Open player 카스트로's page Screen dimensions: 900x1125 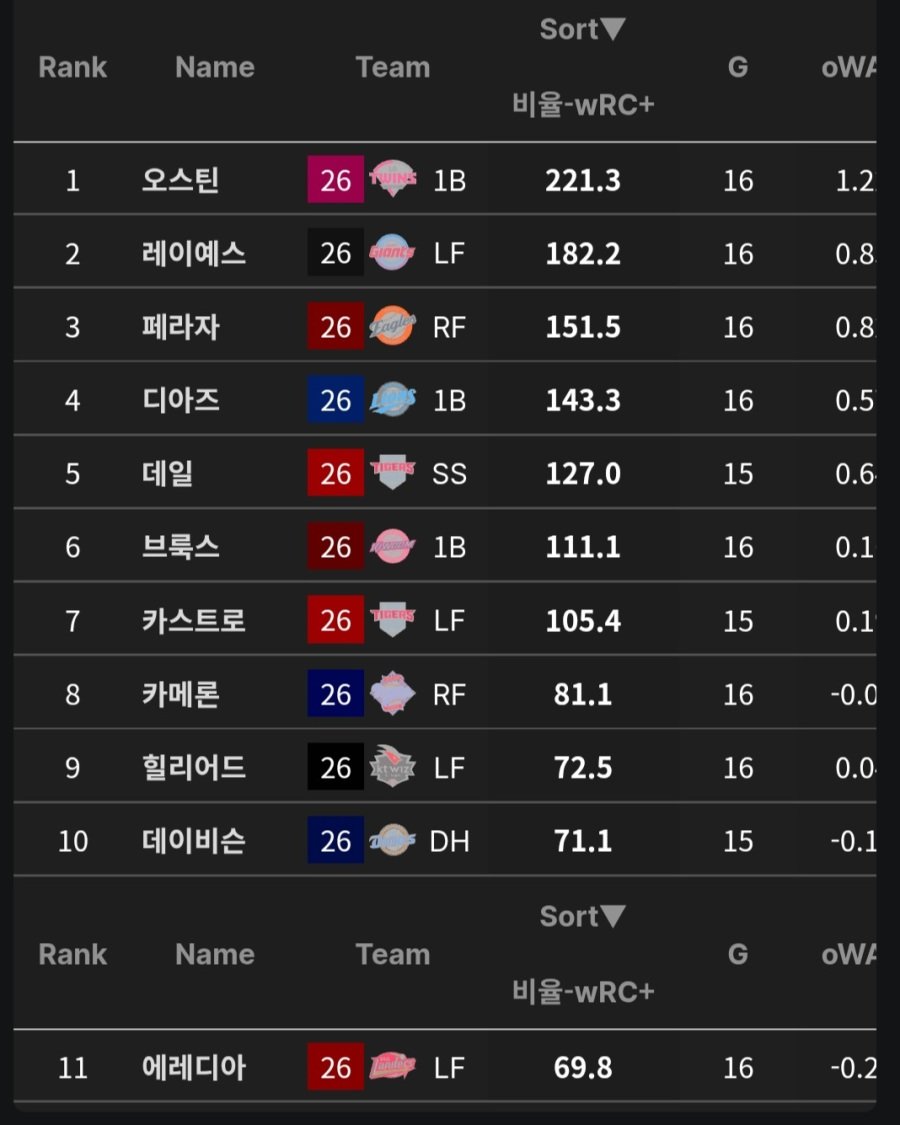(194, 621)
